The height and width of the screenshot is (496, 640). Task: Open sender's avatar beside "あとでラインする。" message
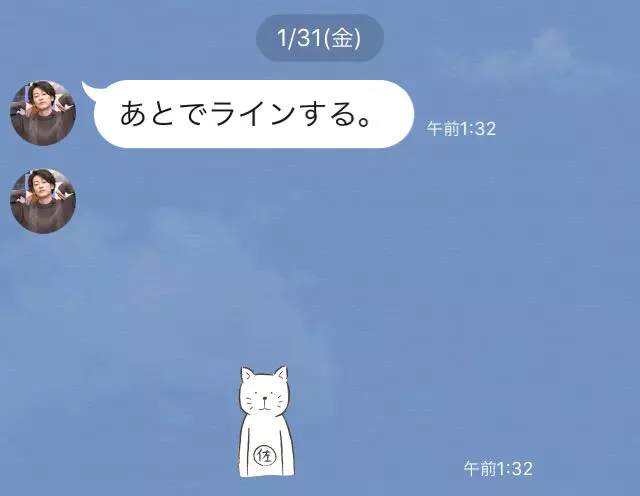click(x=43, y=112)
